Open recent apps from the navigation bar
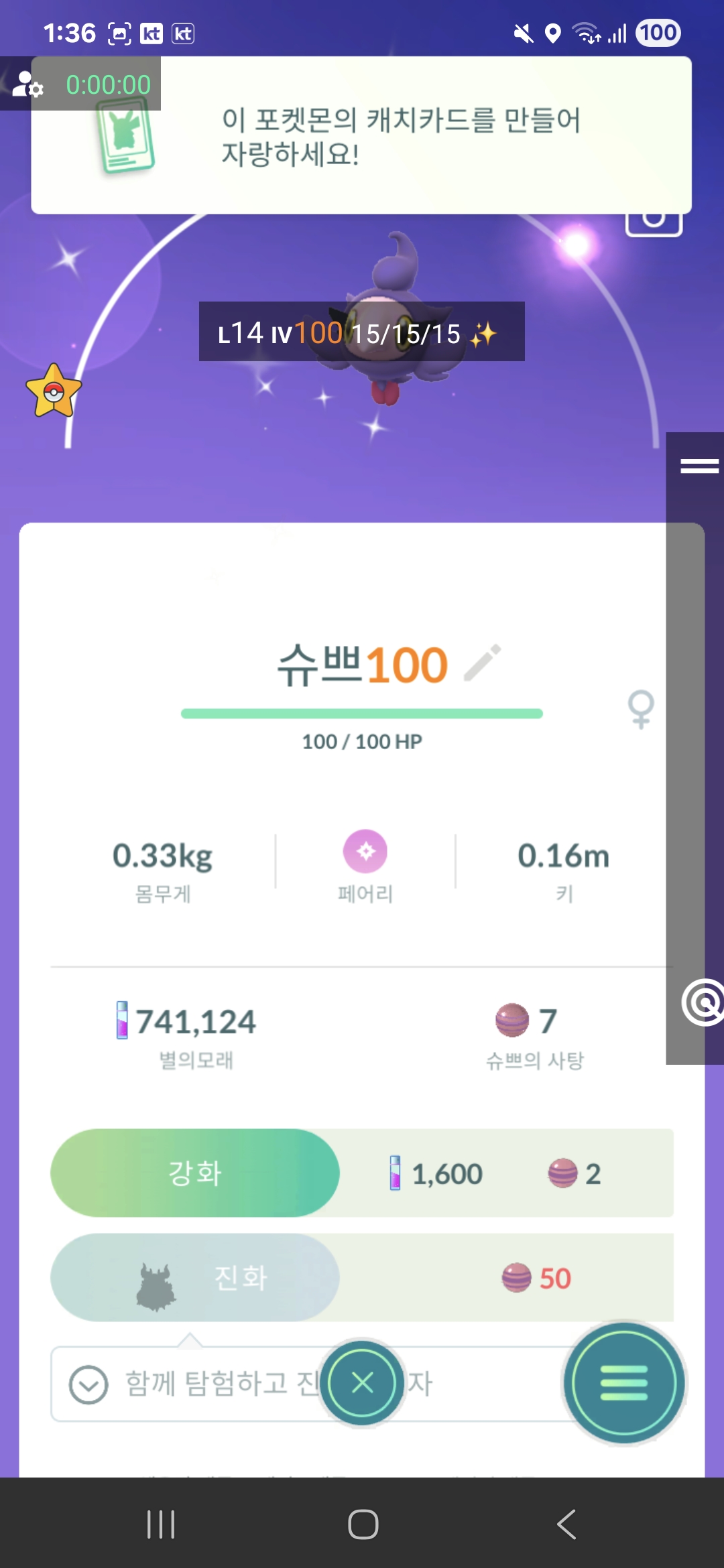This screenshot has width=724, height=1568. pyautogui.click(x=161, y=1524)
